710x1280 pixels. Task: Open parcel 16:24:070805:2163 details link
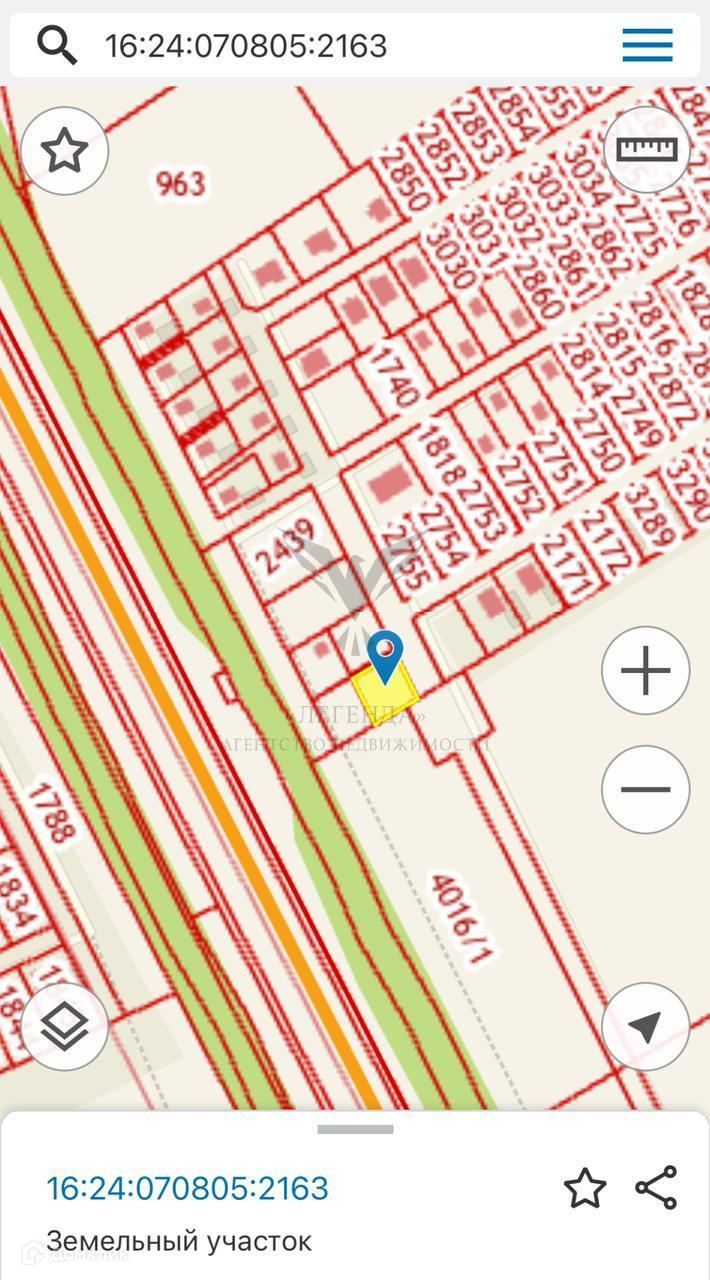pos(187,1188)
